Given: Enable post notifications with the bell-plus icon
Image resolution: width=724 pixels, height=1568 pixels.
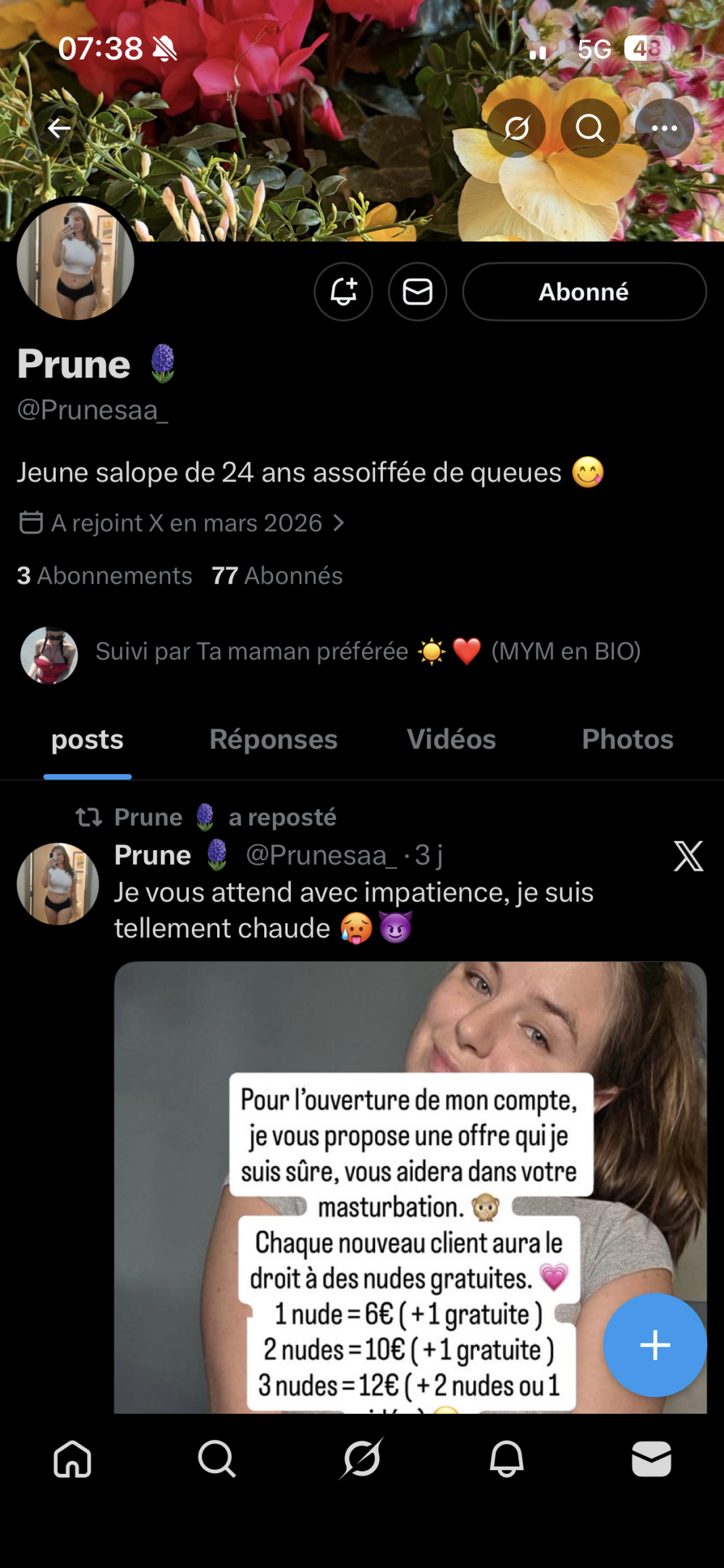Looking at the screenshot, I should coord(343,292).
